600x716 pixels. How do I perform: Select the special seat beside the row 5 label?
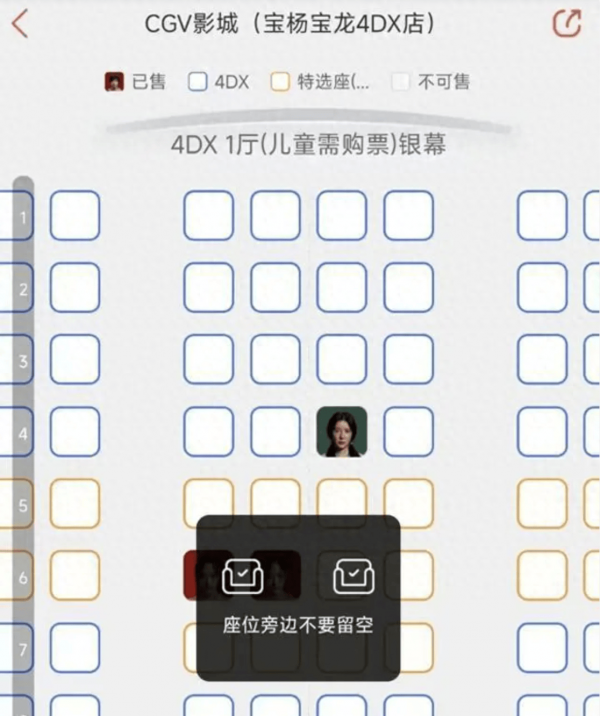tap(75, 504)
